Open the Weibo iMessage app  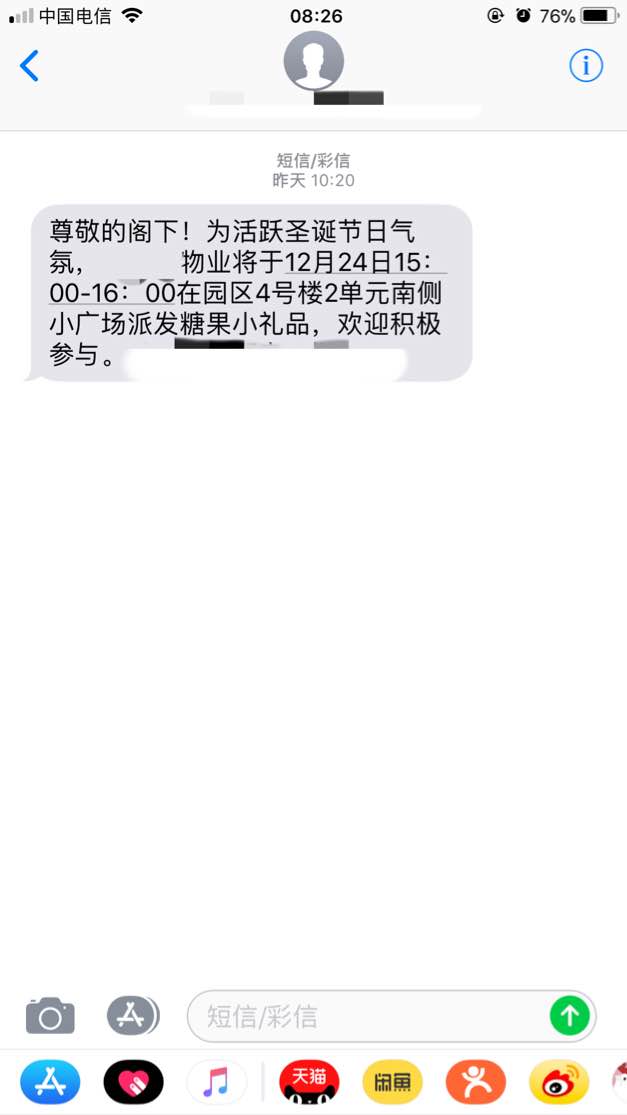click(558, 1082)
